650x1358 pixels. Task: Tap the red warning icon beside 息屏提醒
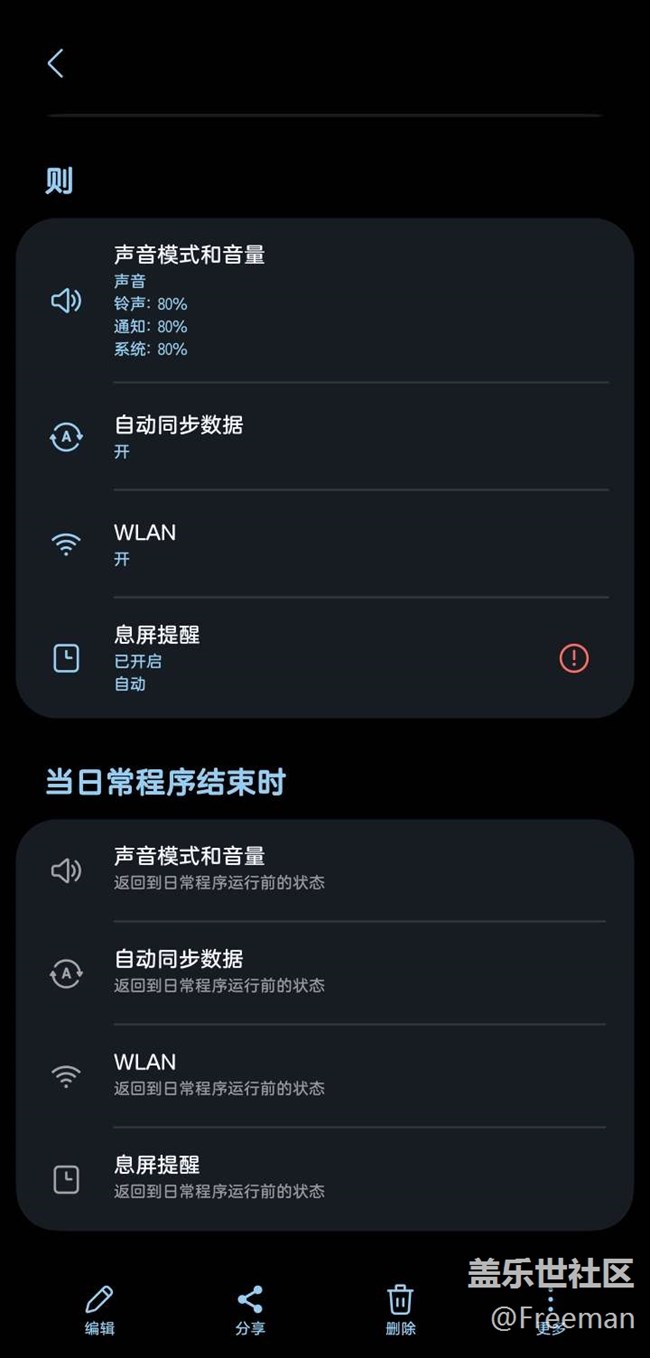point(573,658)
